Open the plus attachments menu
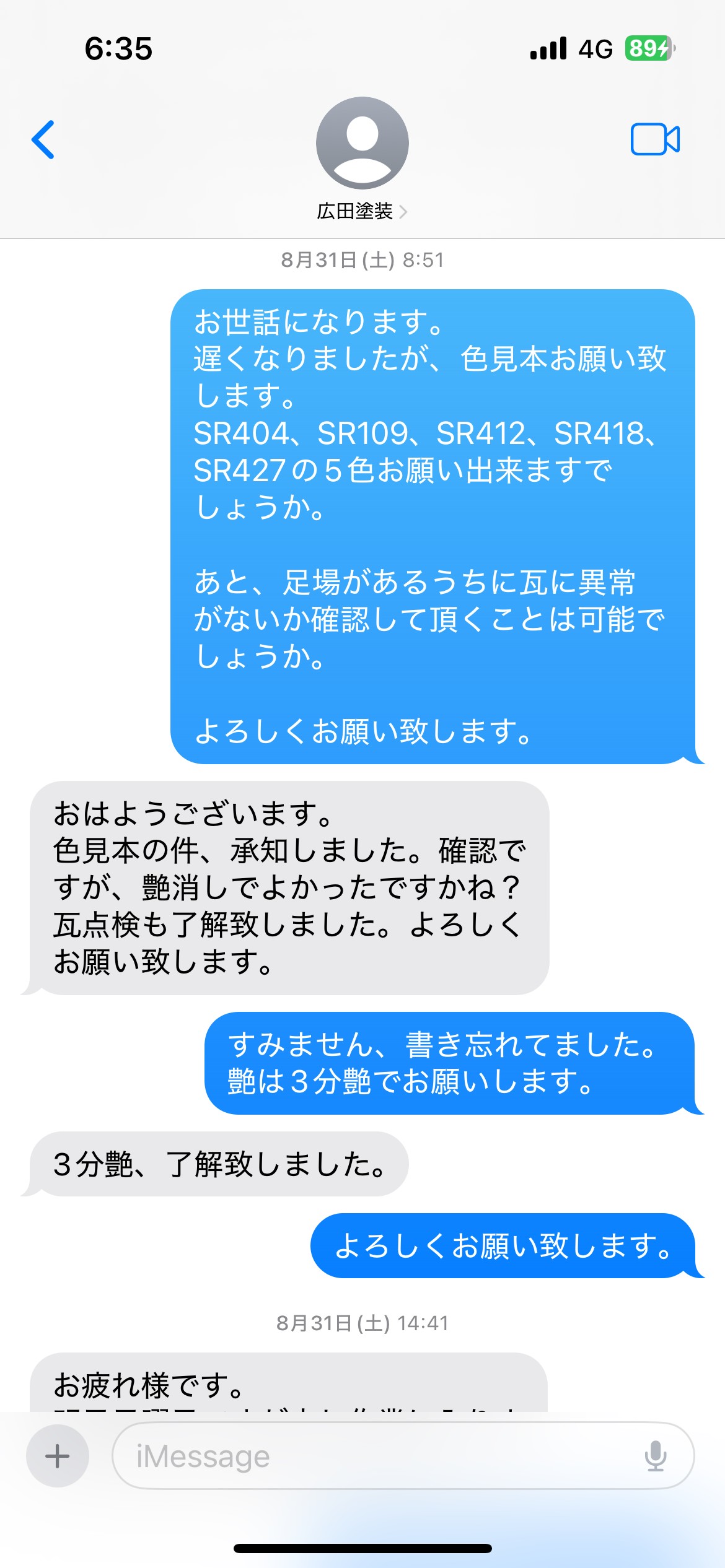The image size is (725, 1568). [x=58, y=1456]
